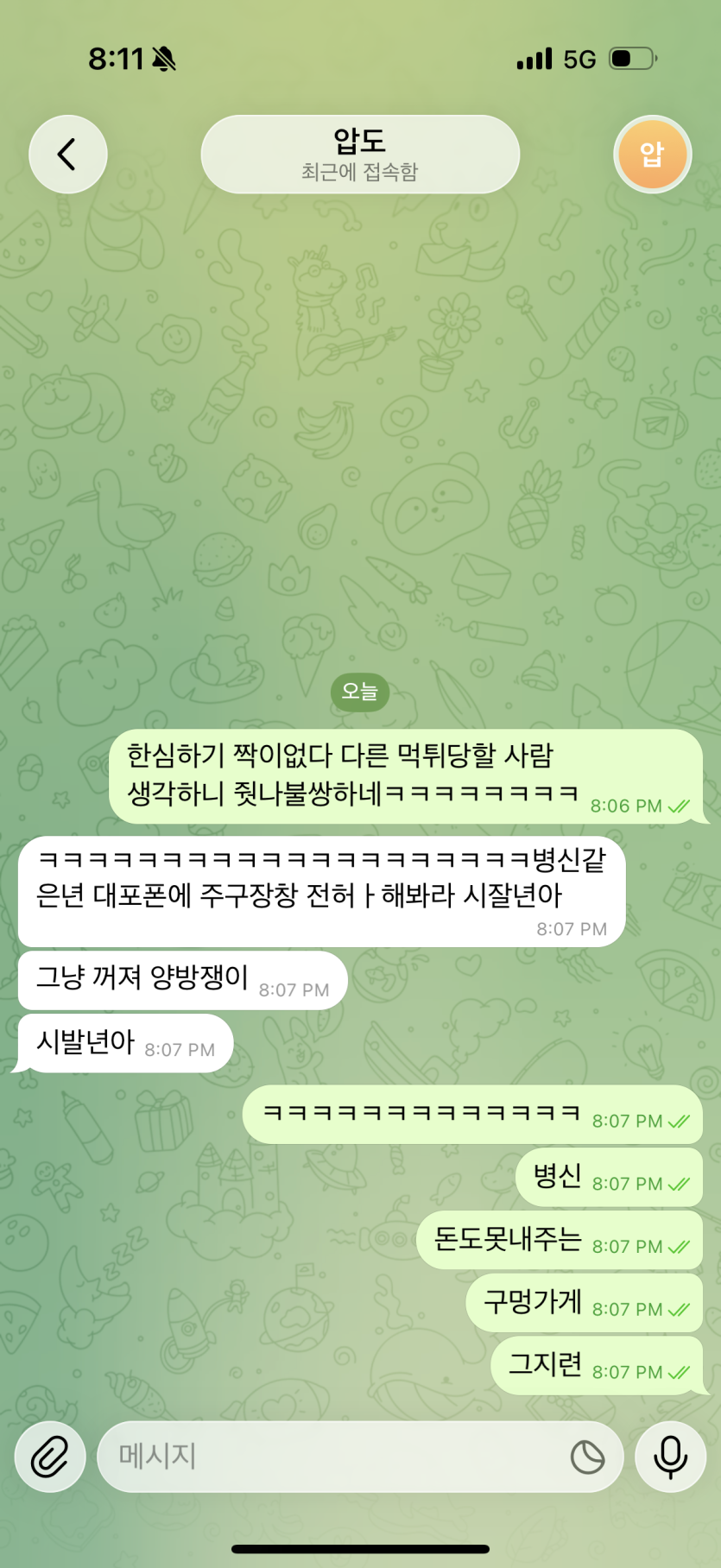Image resolution: width=721 pixels, height=1568 pixels.
Task: Open the orange 압 profile avatar
Action: pyautogui.click(x=652, y=155)
